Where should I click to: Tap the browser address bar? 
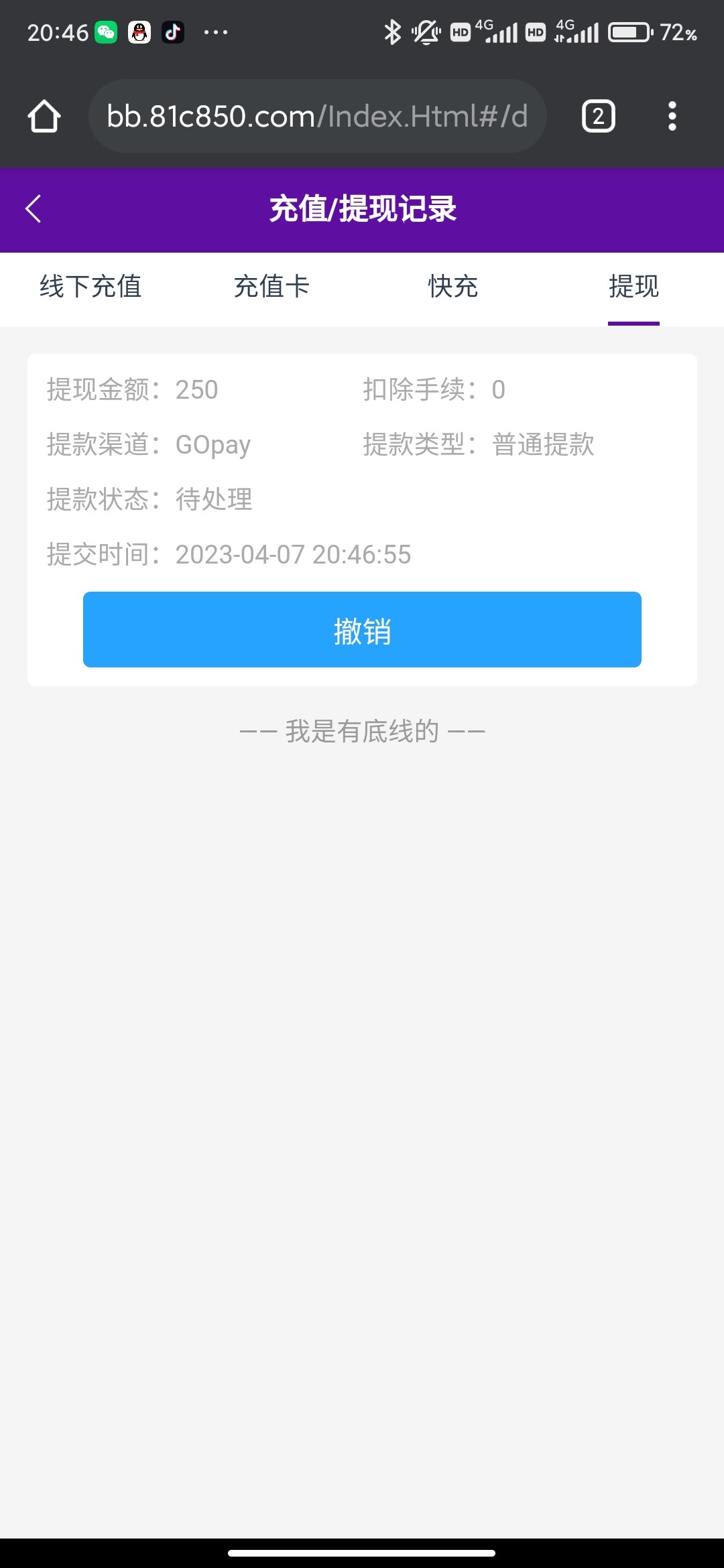317,117
